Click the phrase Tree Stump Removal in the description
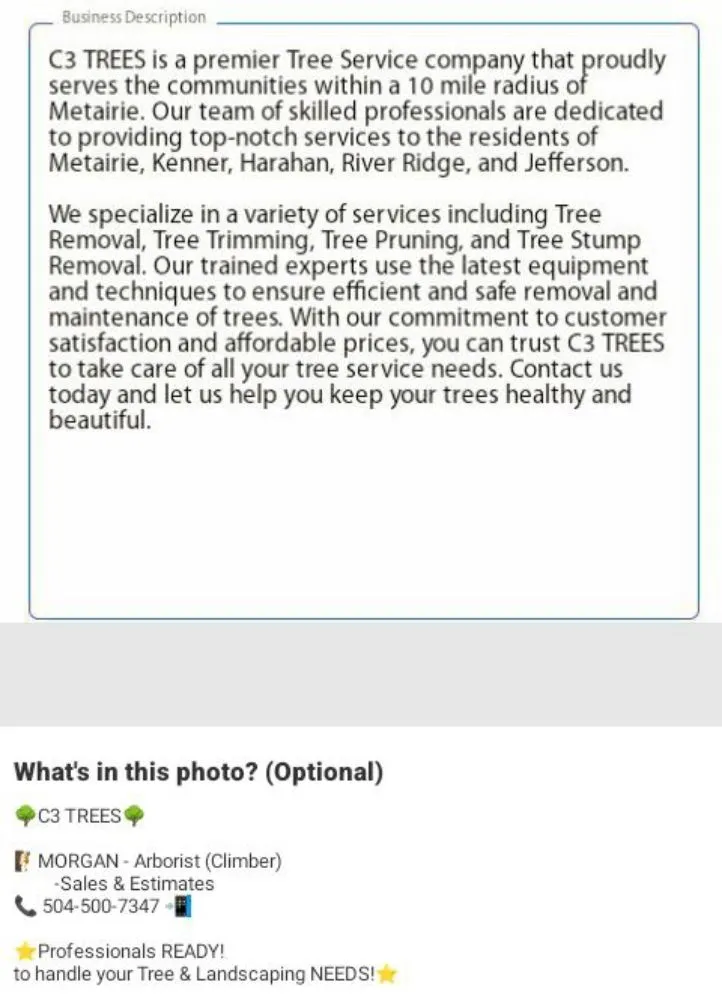Screen dimensions: 722x1000 click(x=579, y=240)
